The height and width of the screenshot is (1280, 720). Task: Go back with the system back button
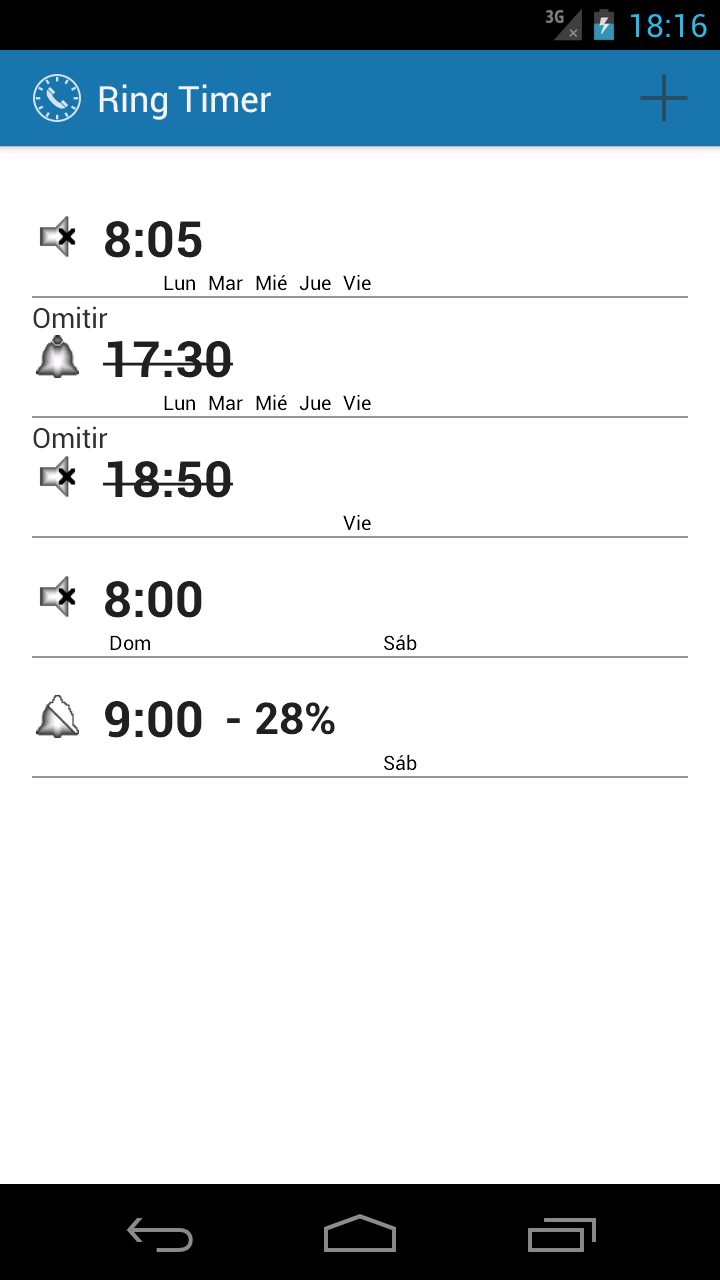(x=160, y=1233)
